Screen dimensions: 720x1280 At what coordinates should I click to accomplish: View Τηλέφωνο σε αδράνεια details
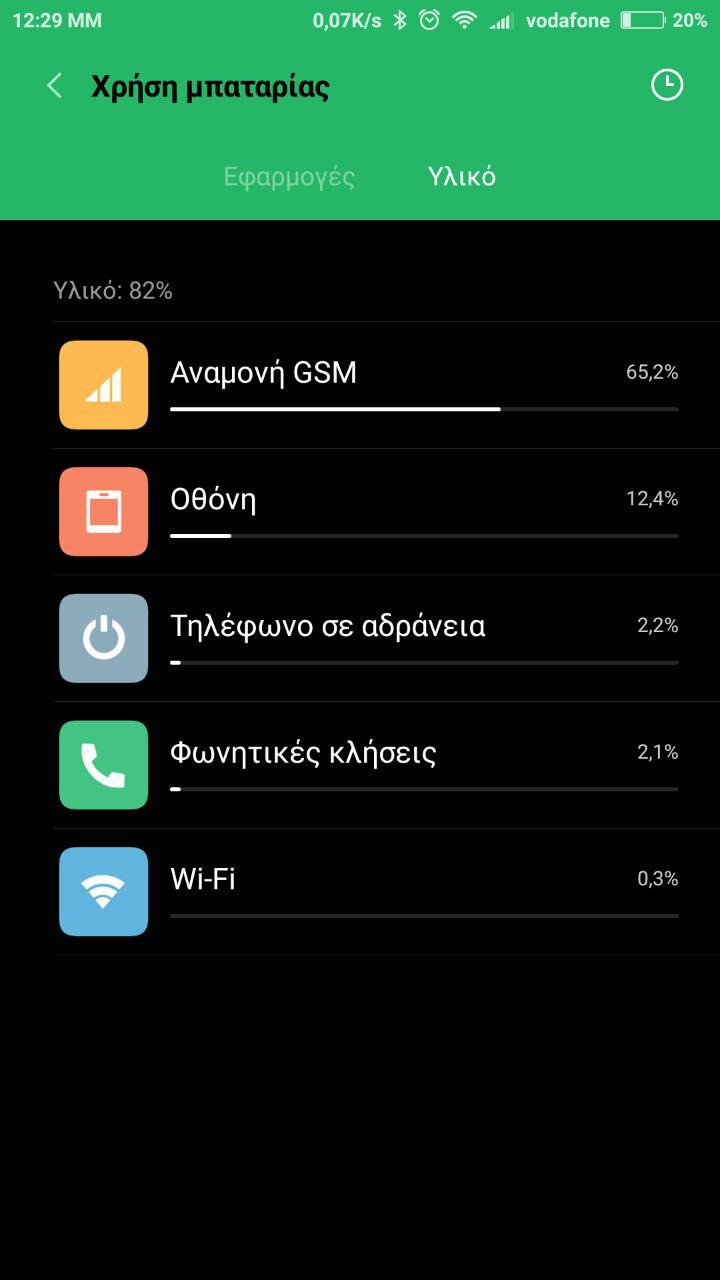coord(385,638)
